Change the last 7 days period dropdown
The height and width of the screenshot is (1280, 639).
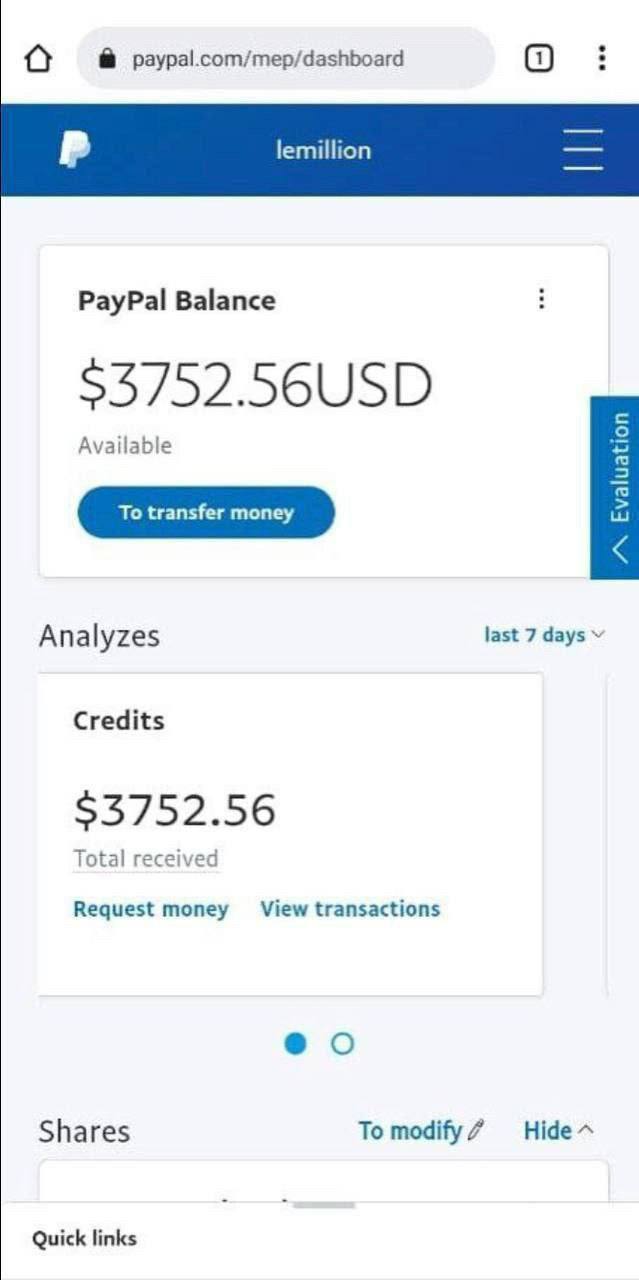tap(544, 635)
